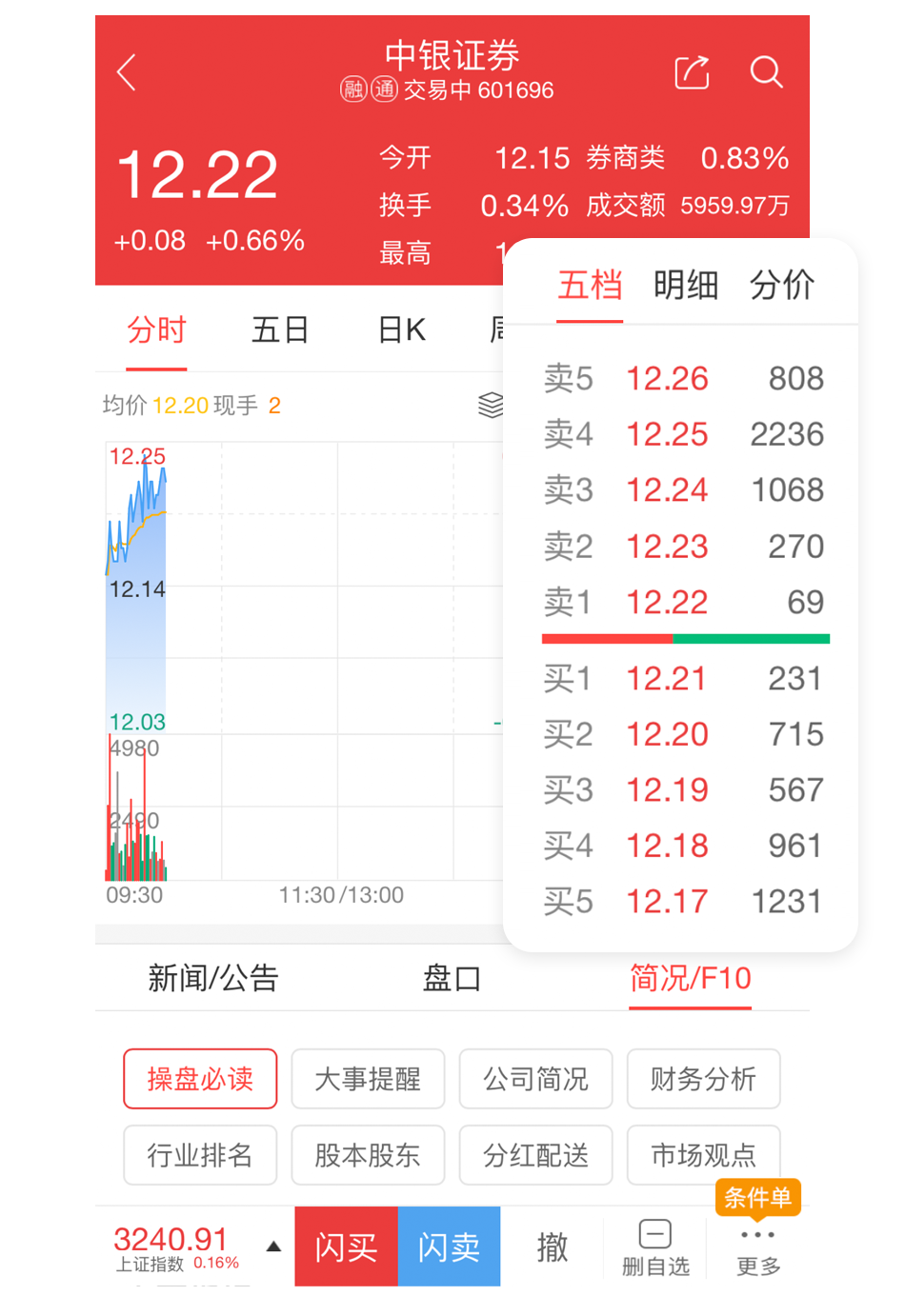The height and width of the screenshot is (1316, 905).
Task: Tap the red 闪买 button
Action: click(346, 1246)
